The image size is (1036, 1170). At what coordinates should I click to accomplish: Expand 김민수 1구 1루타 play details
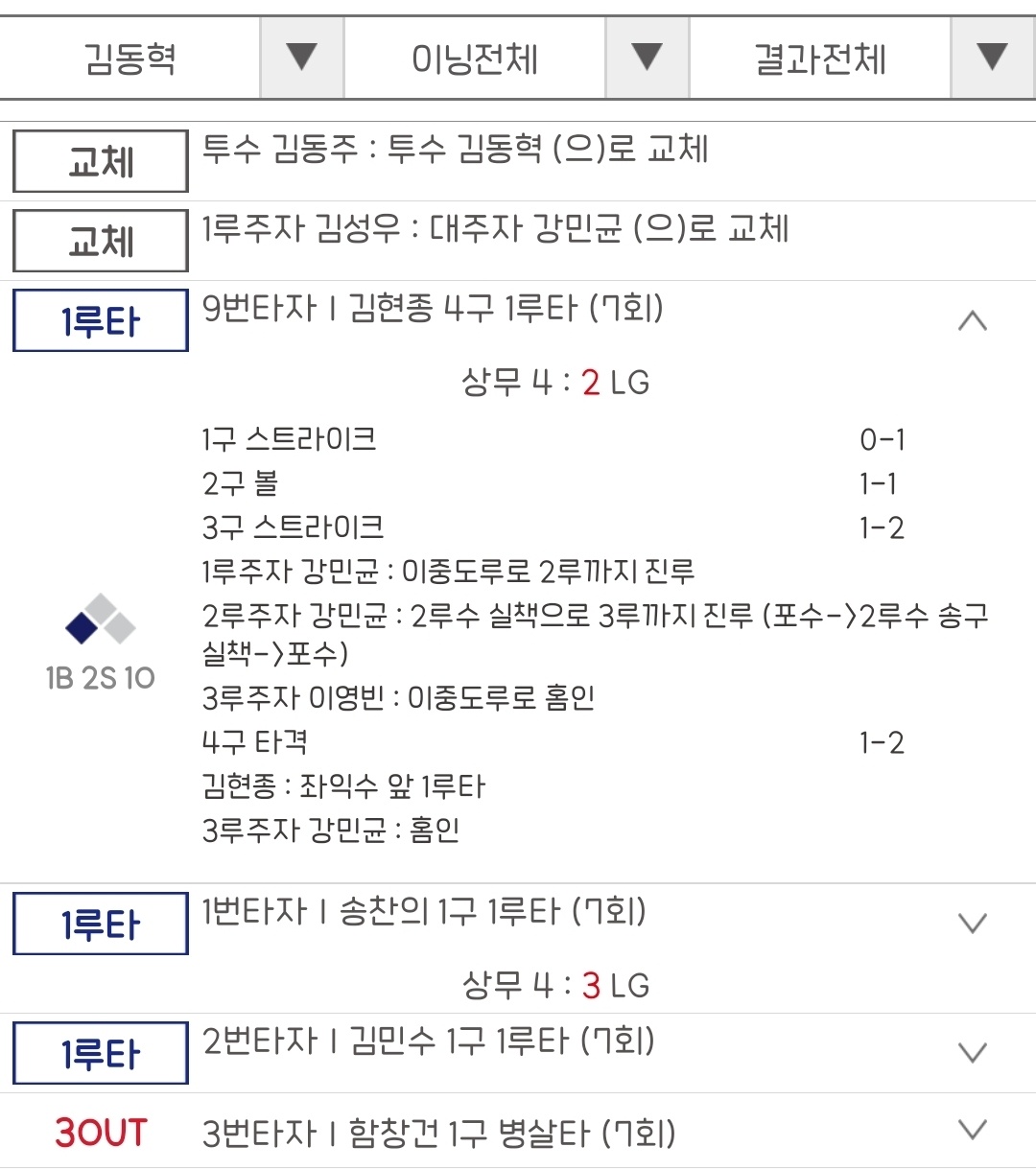(x=972, y=1053)
